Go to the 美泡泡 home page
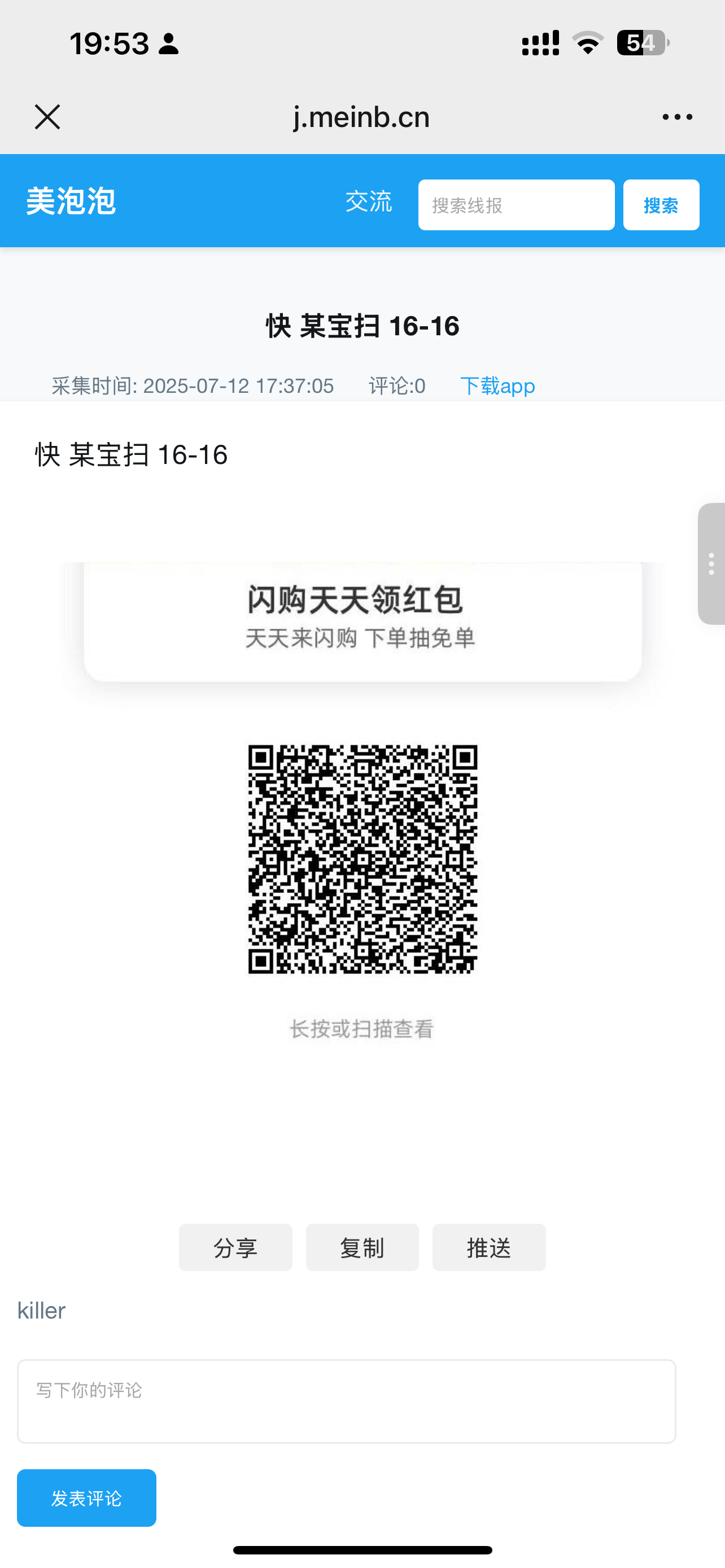This screenshot has height=1568, width=725. pos(71,201)
